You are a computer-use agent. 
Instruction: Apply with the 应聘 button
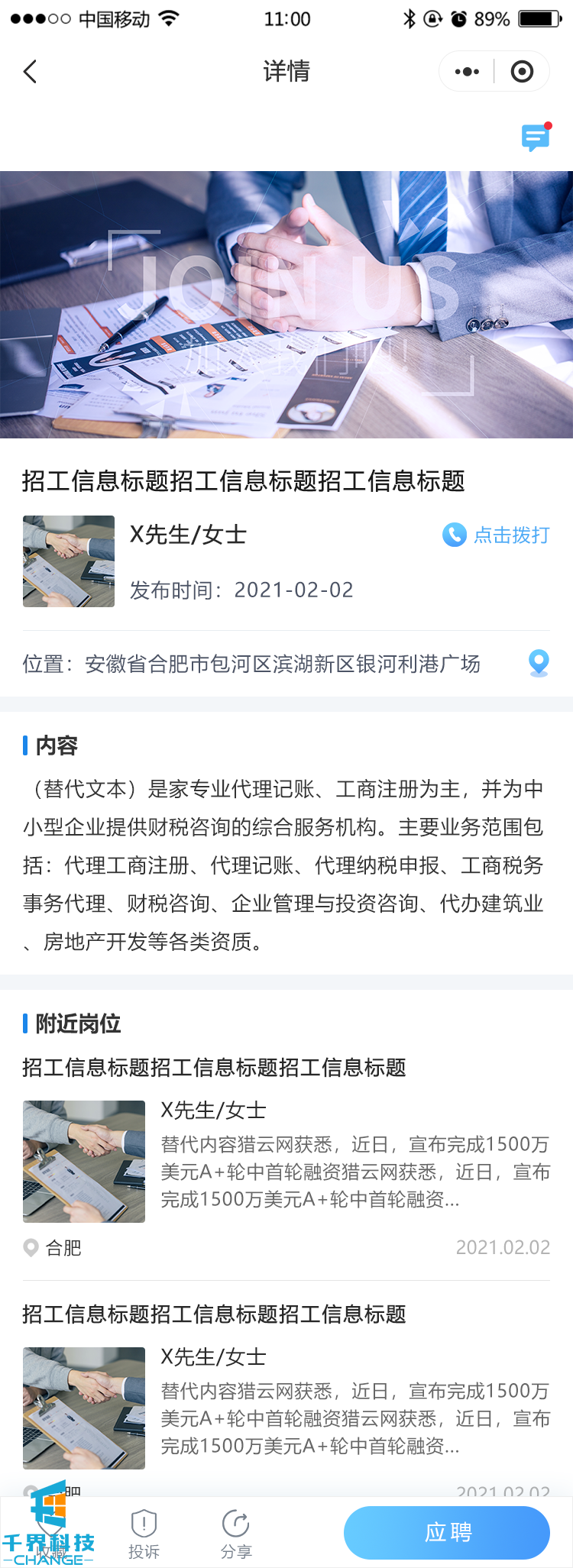pyautogui.click(x=447, y=1532)
